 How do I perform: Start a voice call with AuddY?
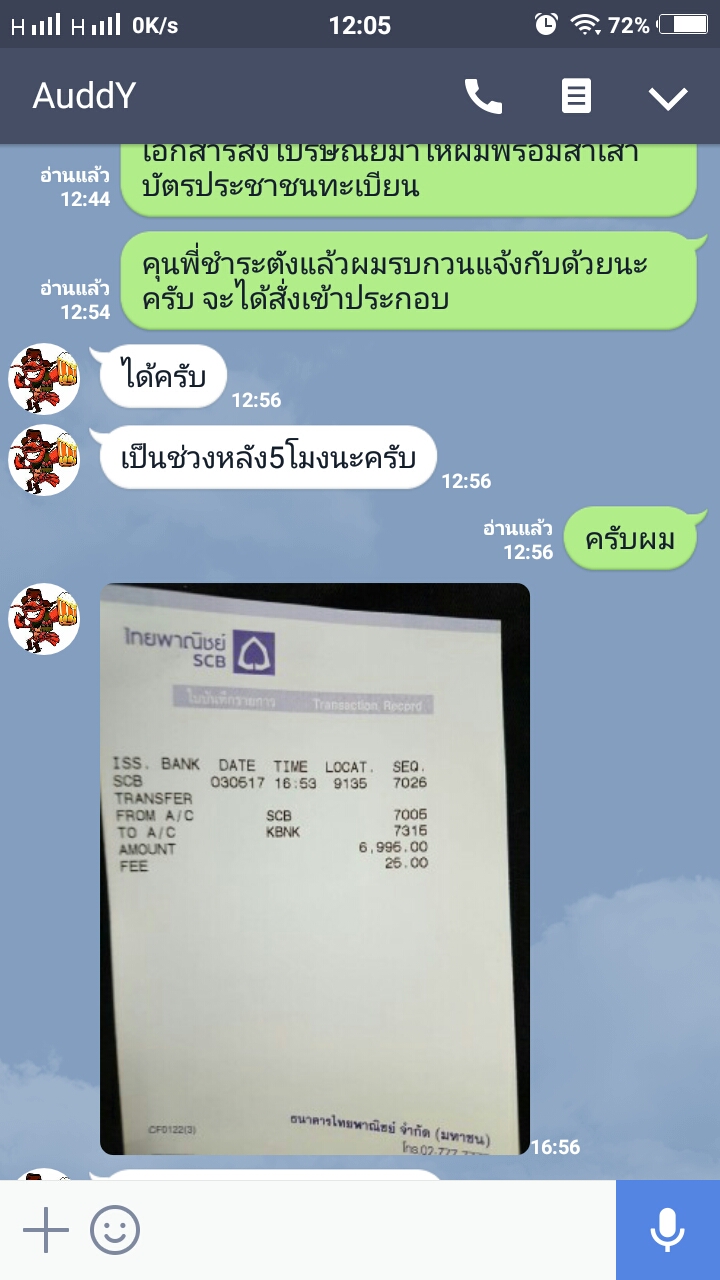click(483, 97)
